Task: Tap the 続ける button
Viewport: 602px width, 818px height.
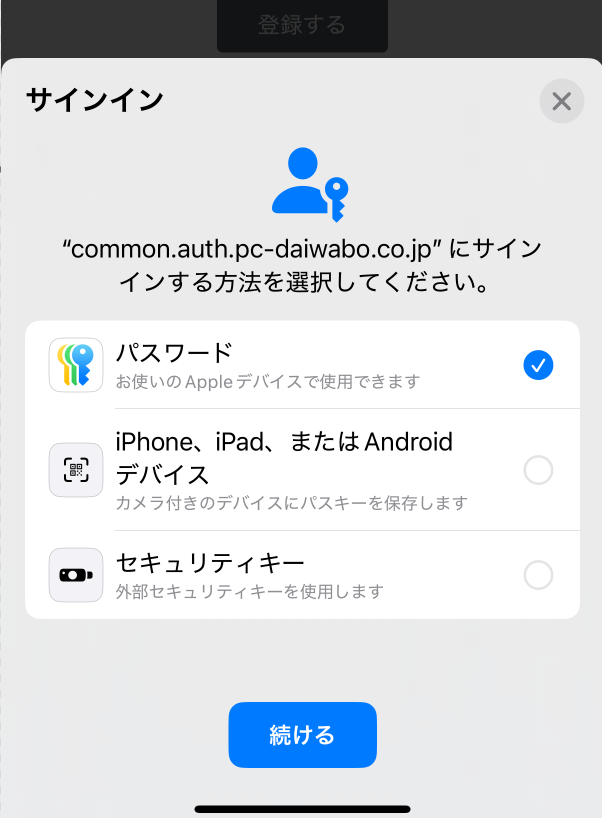Action: (x=302, y=735)
